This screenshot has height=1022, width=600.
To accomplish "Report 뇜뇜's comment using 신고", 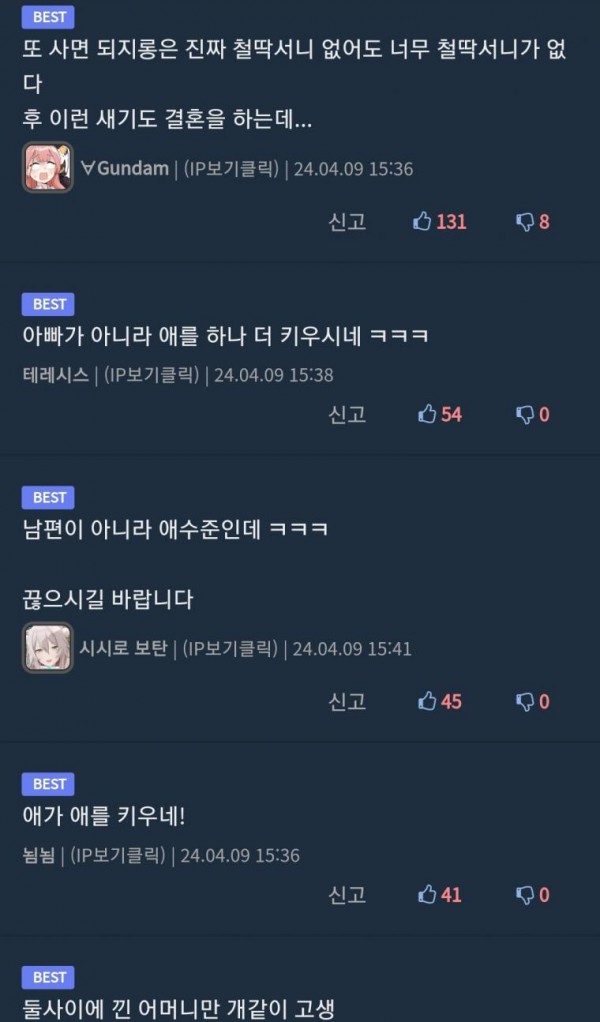I will 347,895.
